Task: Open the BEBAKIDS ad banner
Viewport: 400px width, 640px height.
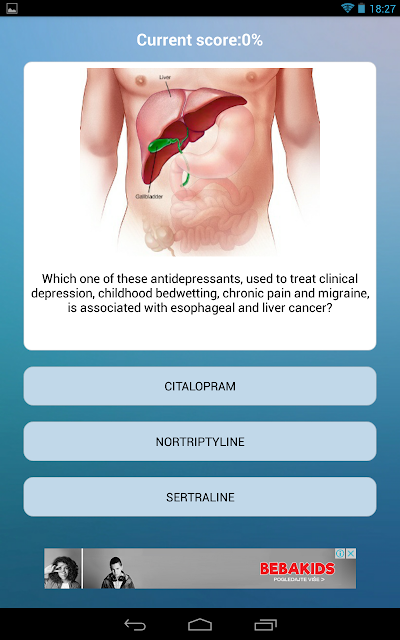Action: pos(200,568)
